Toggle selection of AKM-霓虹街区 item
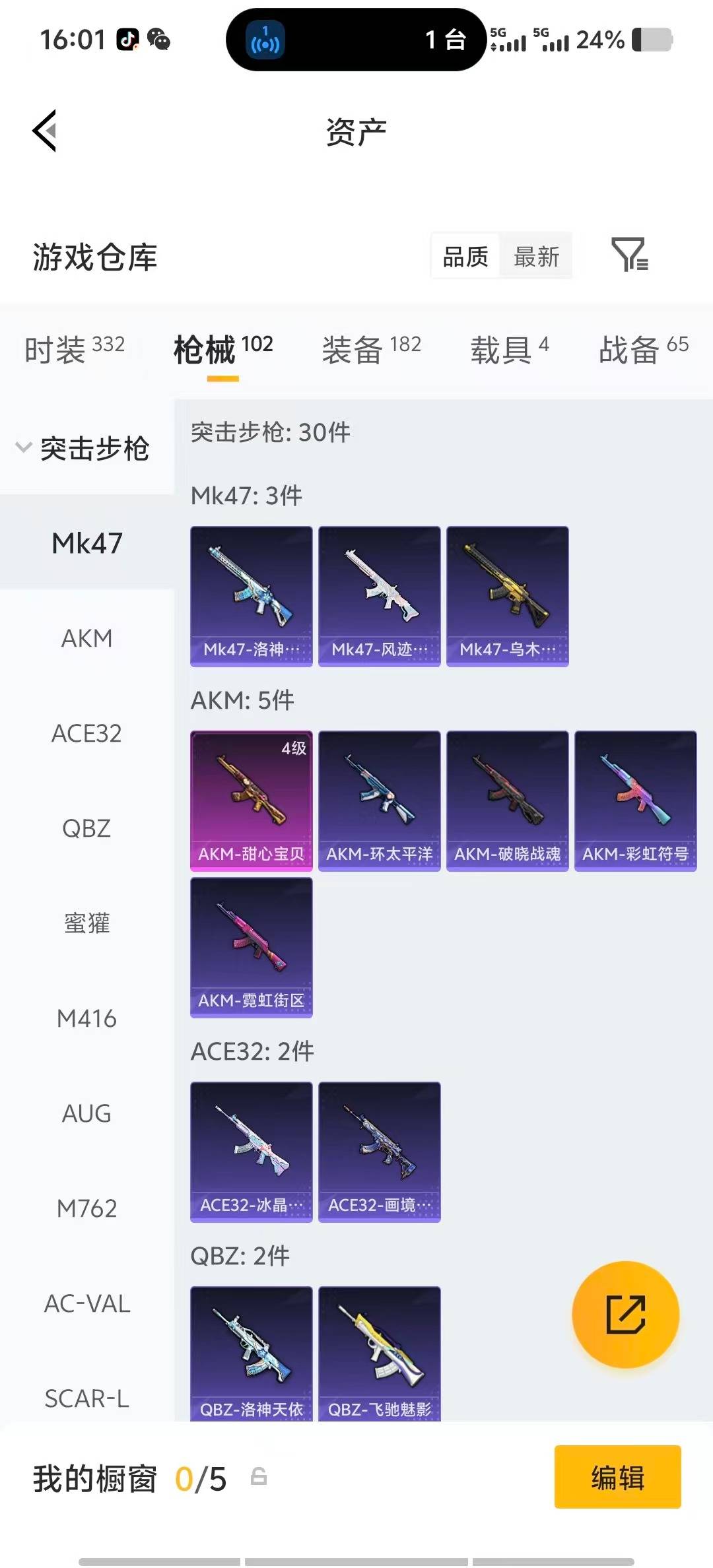This screenshot has height=1568, width=713. coord(251,948)
